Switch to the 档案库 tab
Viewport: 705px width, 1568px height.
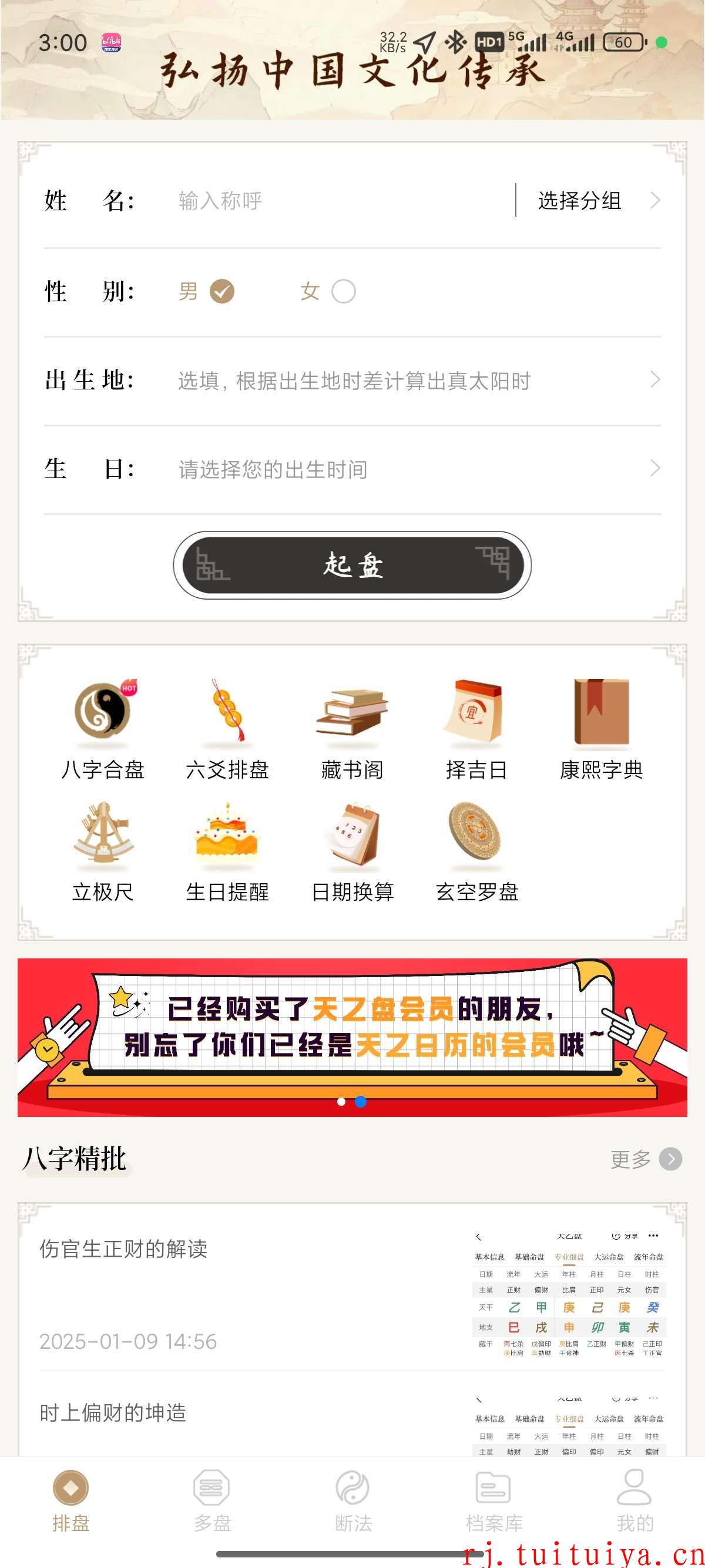click(x=493, y=1500)
